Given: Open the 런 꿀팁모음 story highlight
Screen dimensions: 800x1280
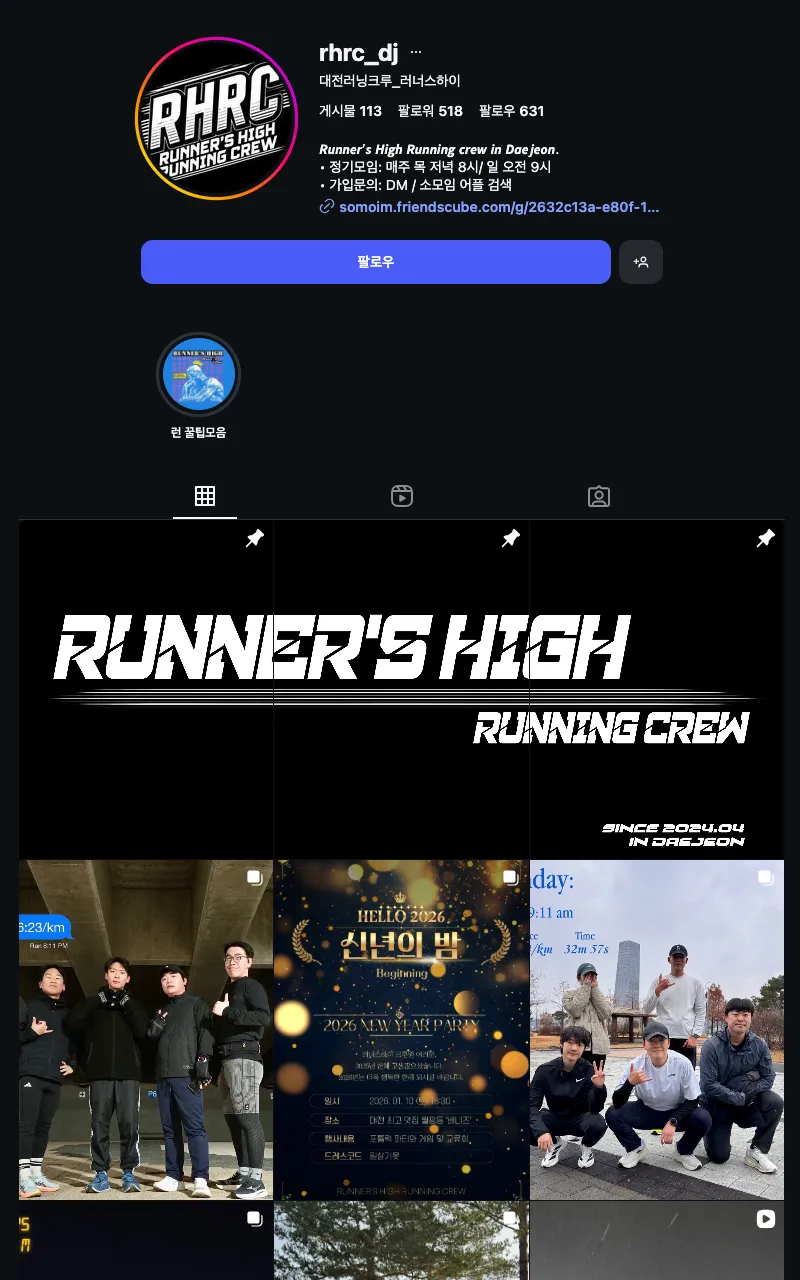Looking at the screenshot, I should [198, 375].
